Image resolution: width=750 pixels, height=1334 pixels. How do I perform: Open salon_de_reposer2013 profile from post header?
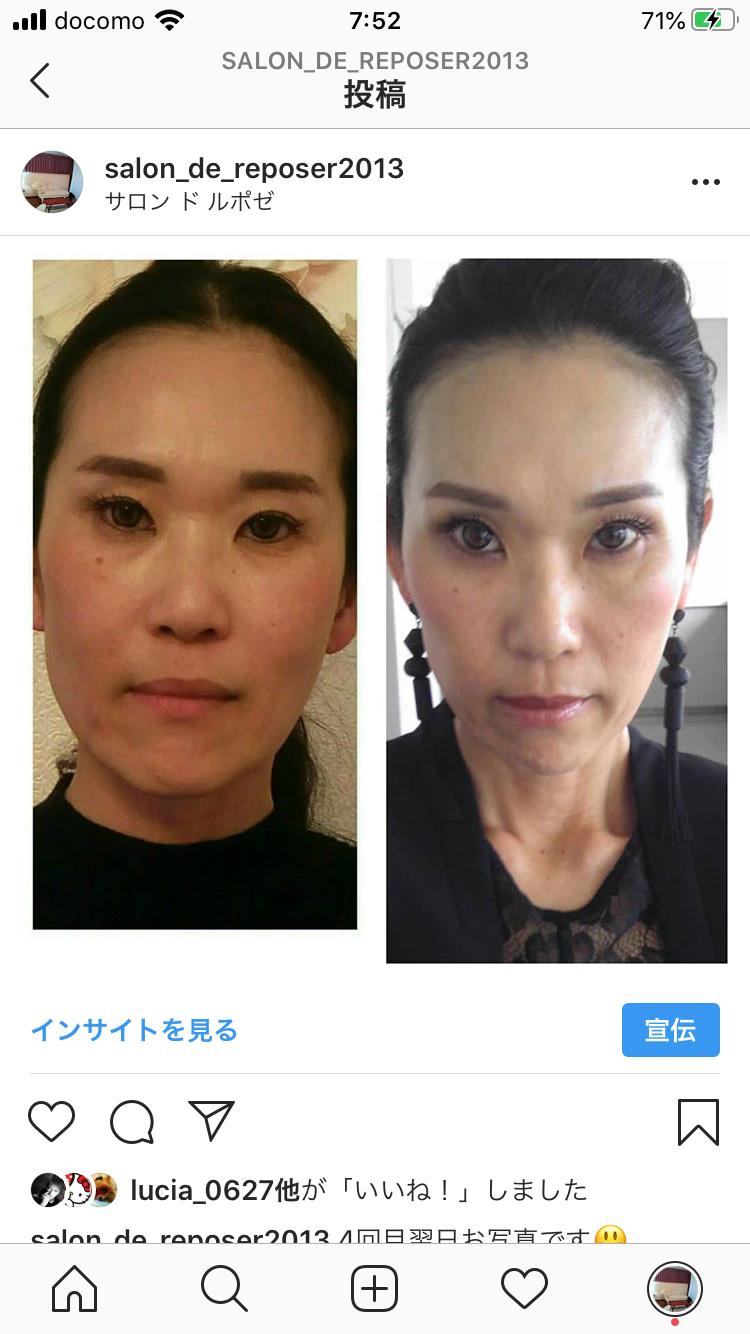254,168
